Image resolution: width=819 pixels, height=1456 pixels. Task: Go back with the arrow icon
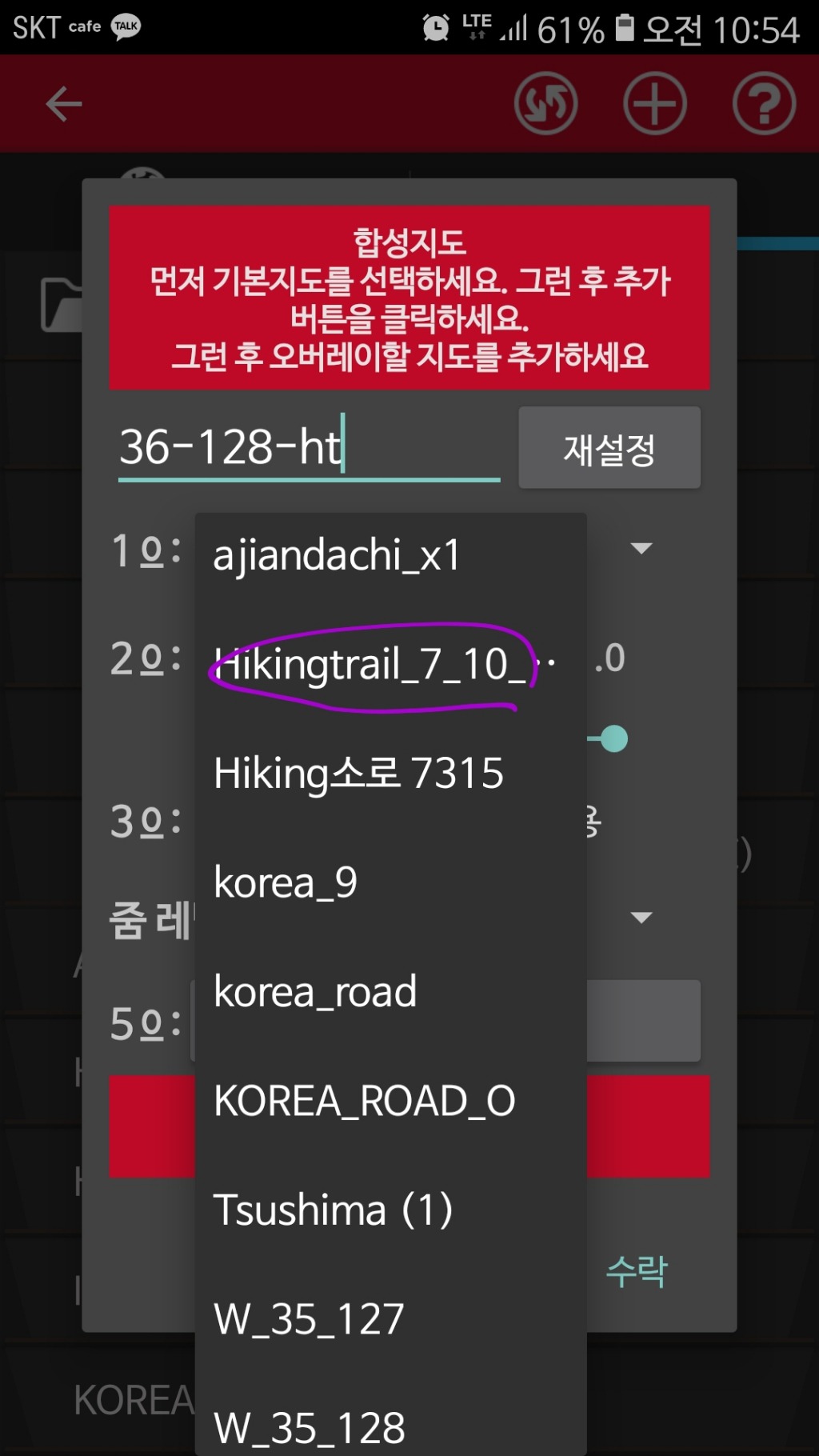(64, 104)
